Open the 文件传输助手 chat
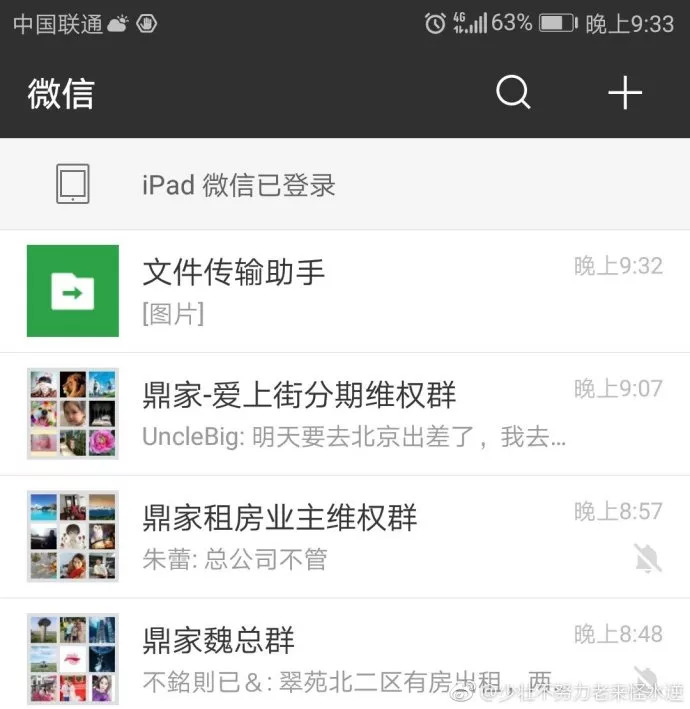 [x=344, y=291]
